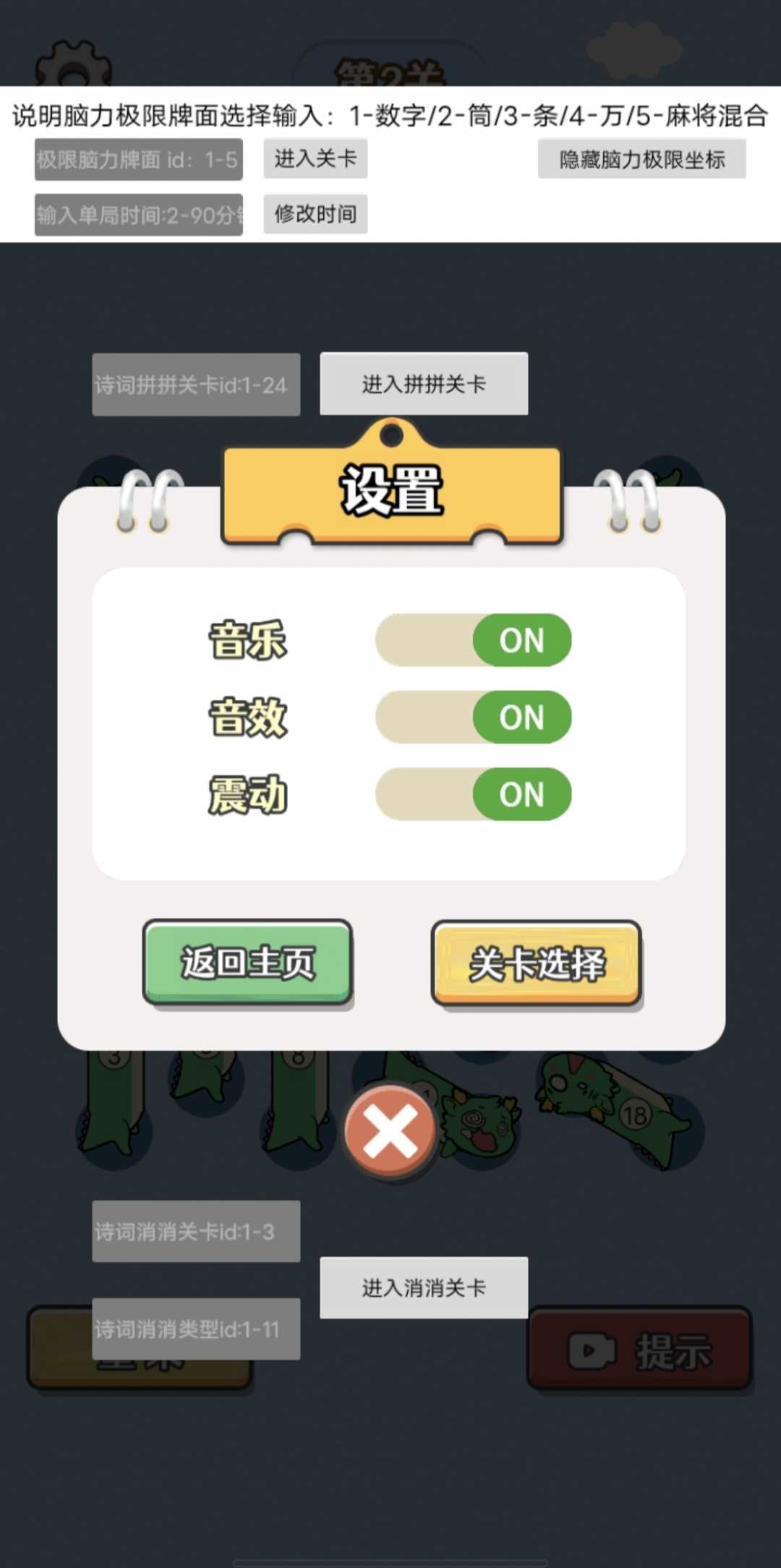
Task: Tap 进入消消关卡 button
Action: click(424, 1287)
